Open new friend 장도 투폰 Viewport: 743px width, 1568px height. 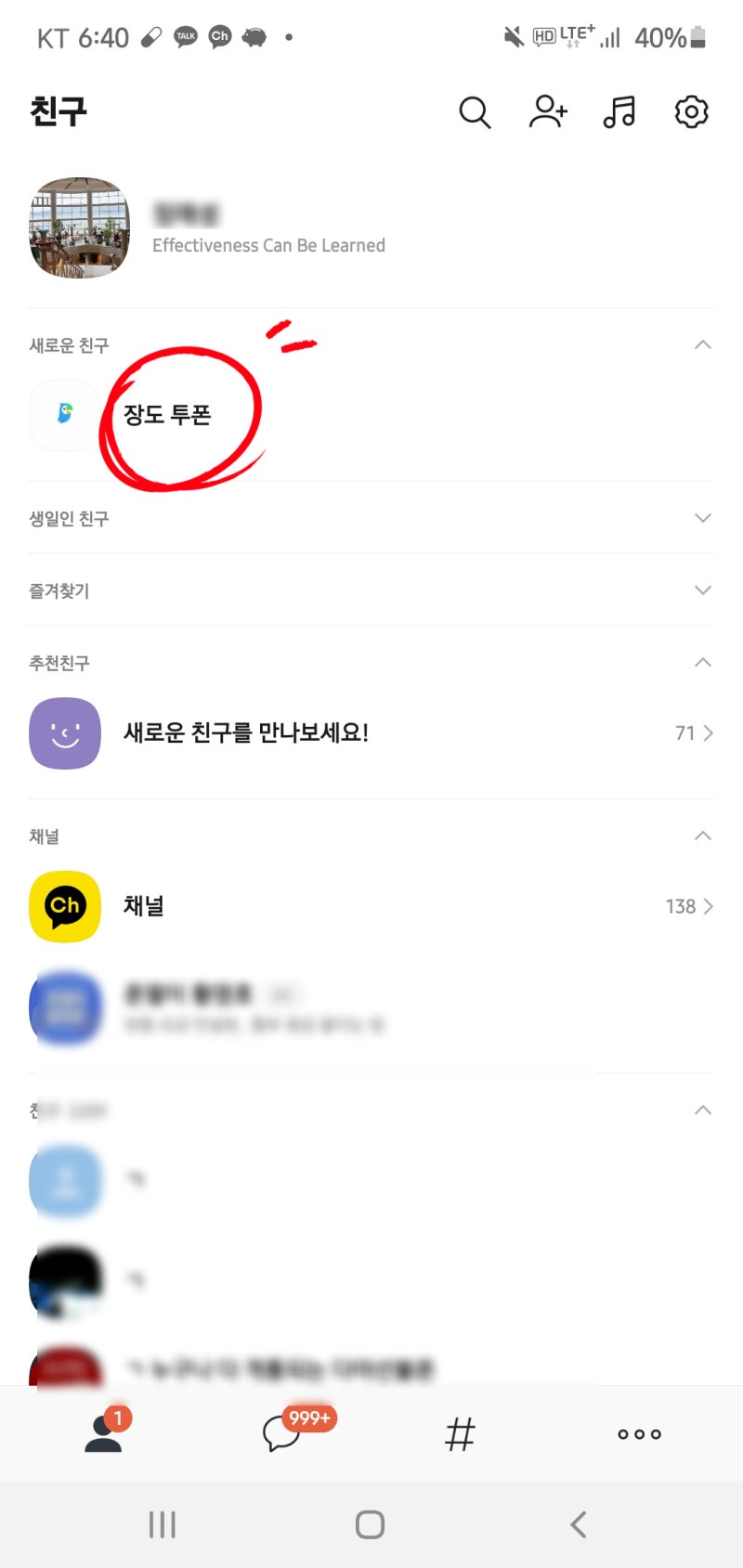[167, 415]
